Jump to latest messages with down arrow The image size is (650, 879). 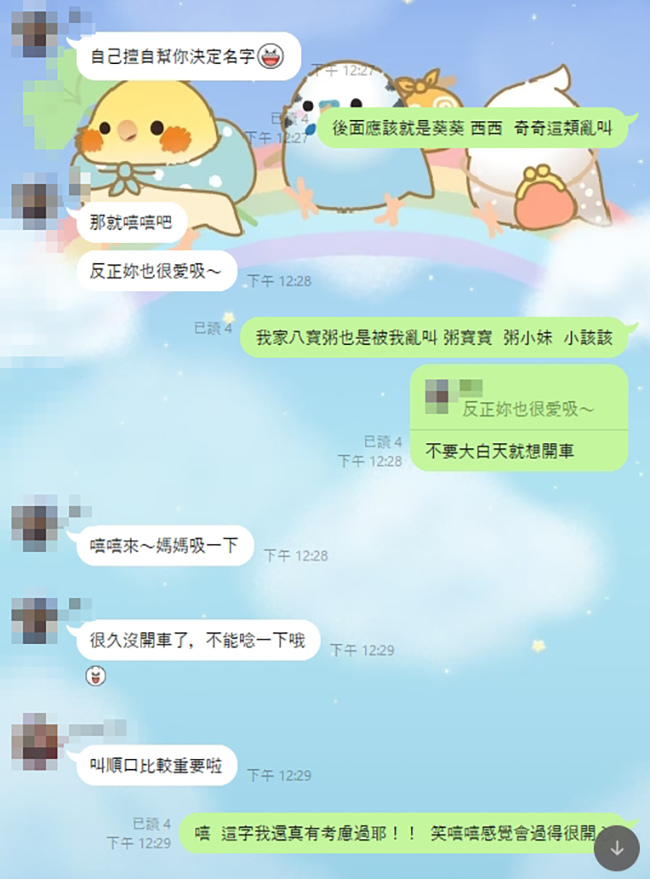[x=617, y=849]
